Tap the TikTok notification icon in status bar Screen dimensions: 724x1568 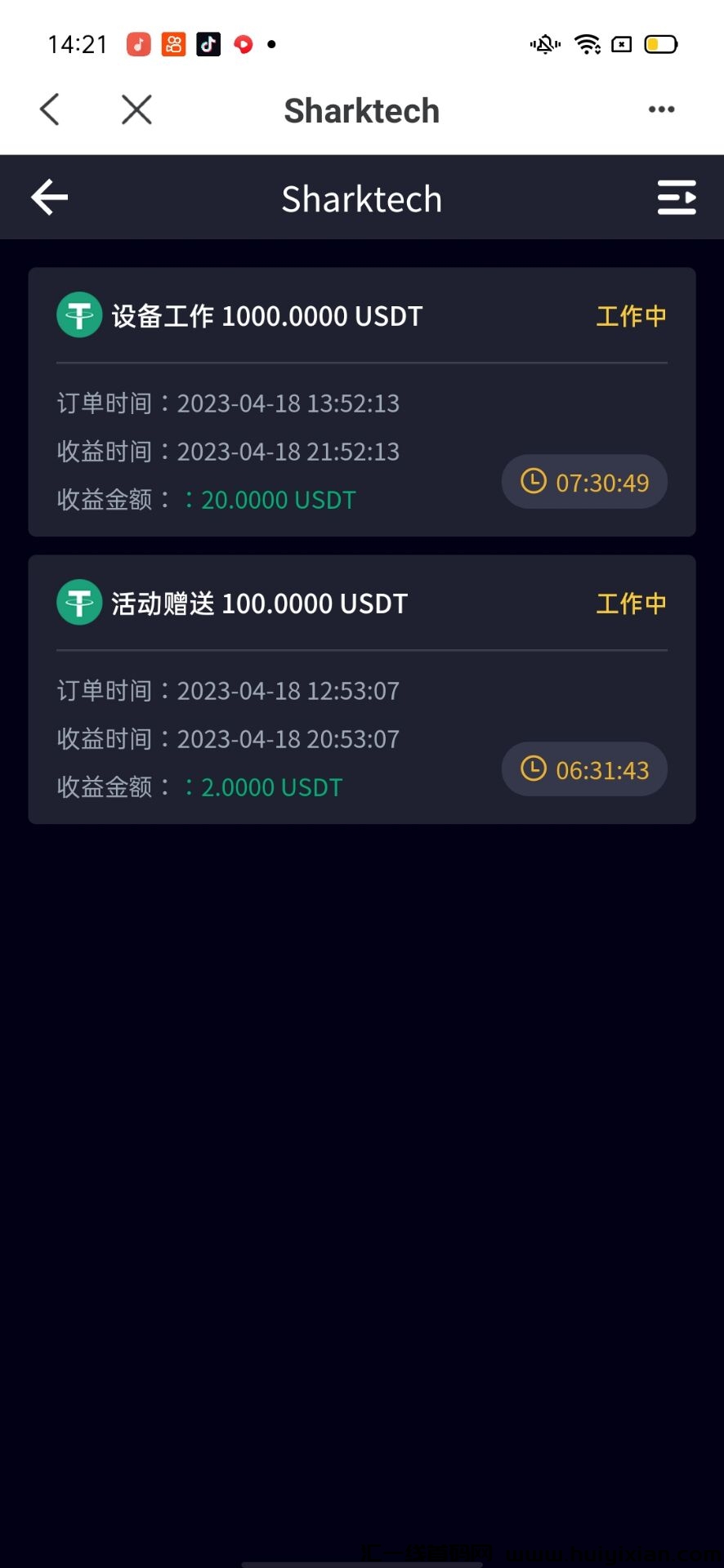coord(208,43)
